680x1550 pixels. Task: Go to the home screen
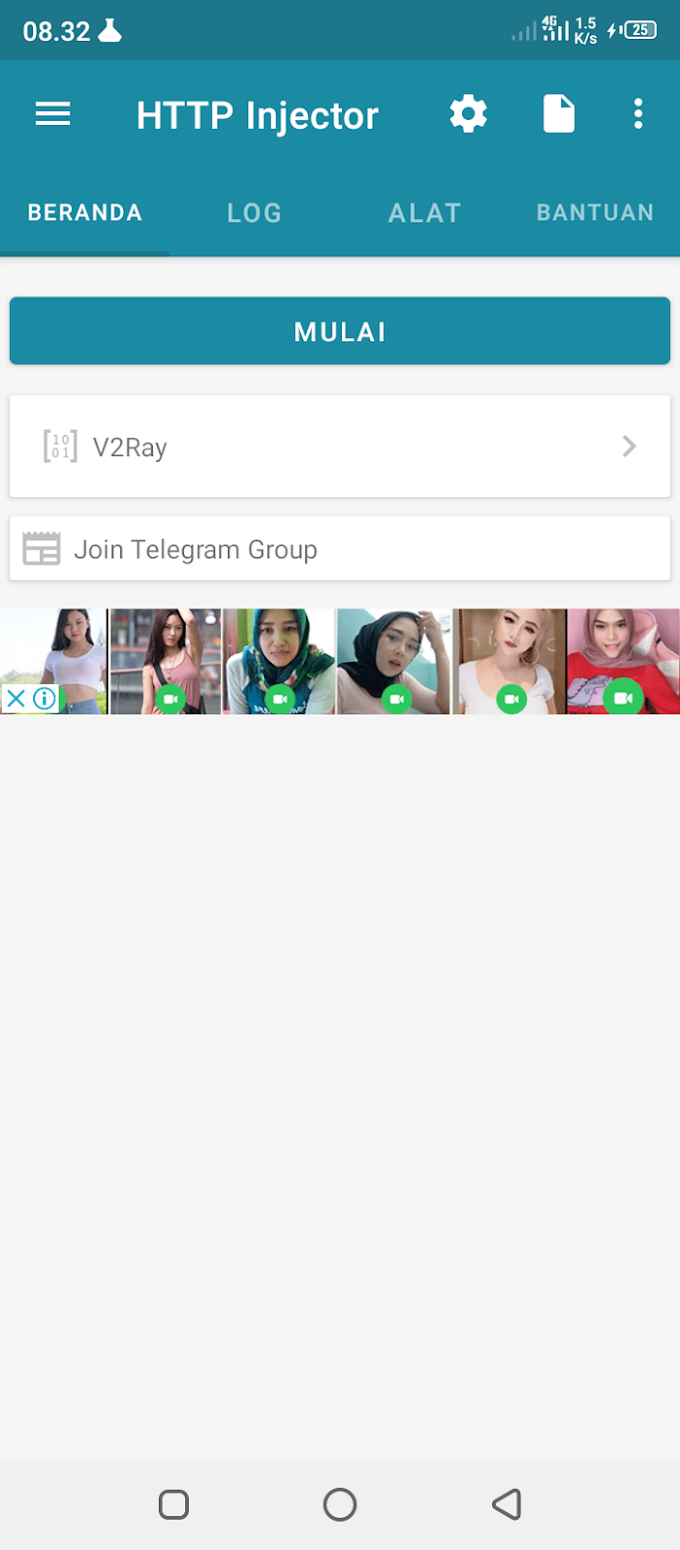[x=340, y=1504]
